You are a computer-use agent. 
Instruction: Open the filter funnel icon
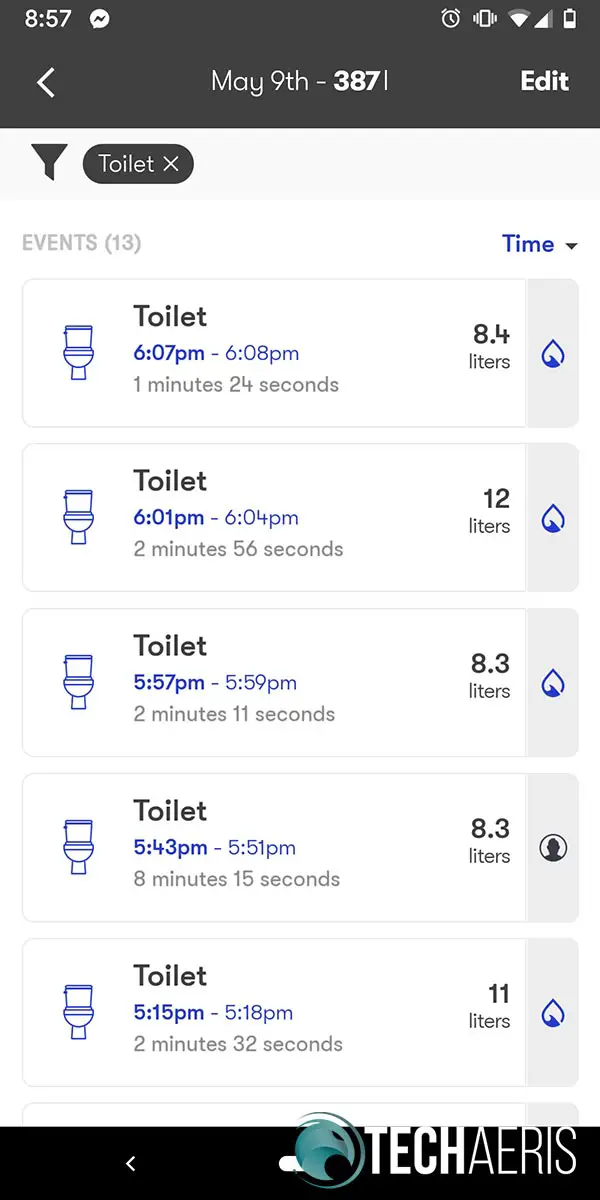coord(49,163)
